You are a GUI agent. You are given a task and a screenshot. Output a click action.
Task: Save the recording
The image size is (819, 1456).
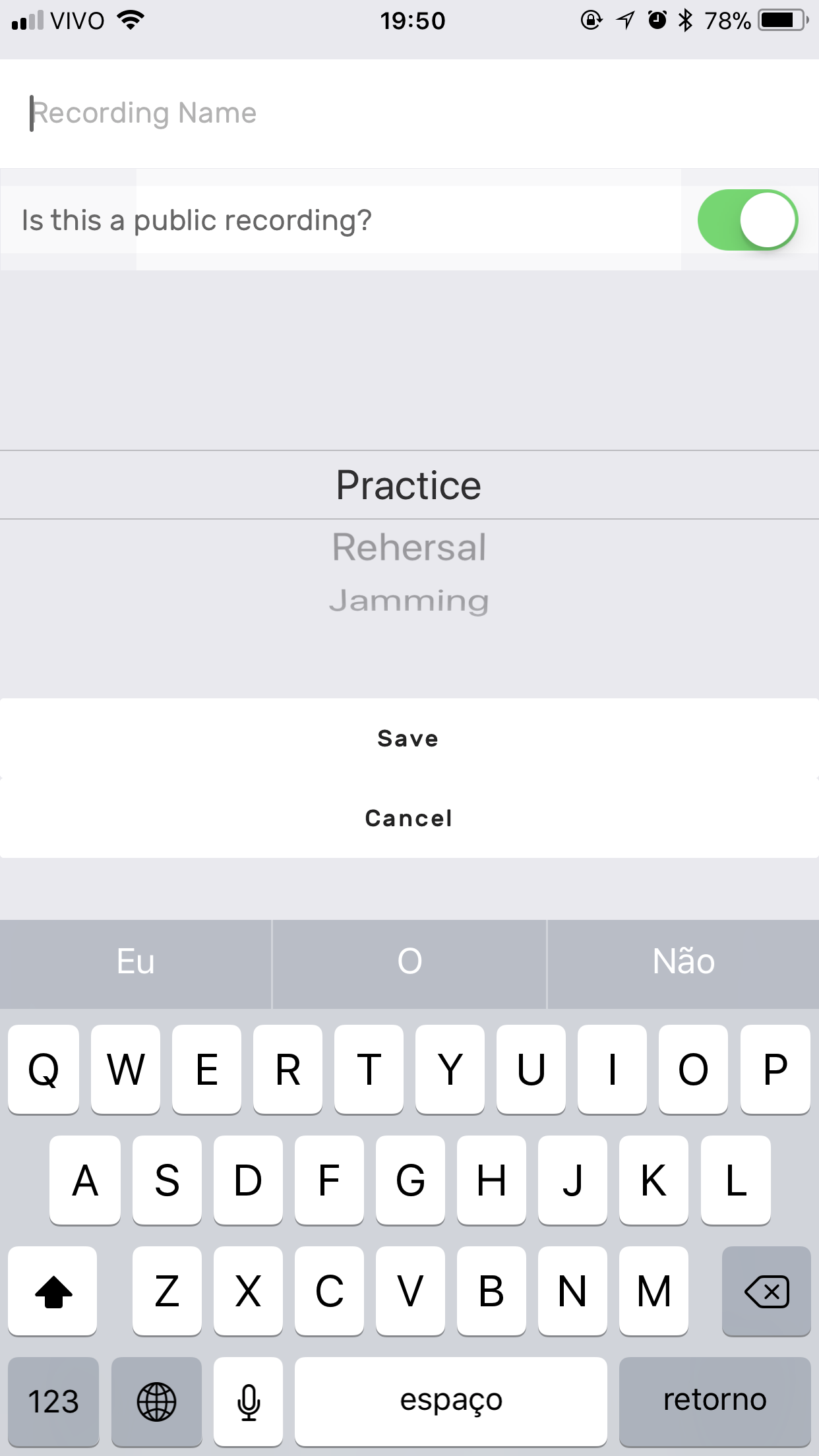[x=409, y=739]
